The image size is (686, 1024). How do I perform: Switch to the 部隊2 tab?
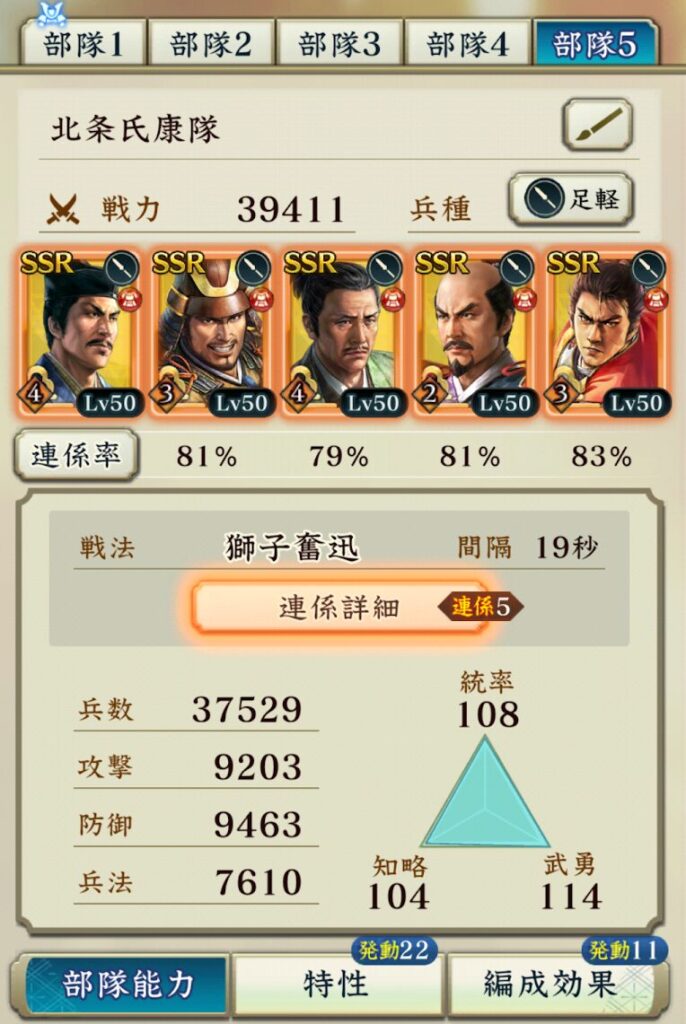[x=210, y=45]
